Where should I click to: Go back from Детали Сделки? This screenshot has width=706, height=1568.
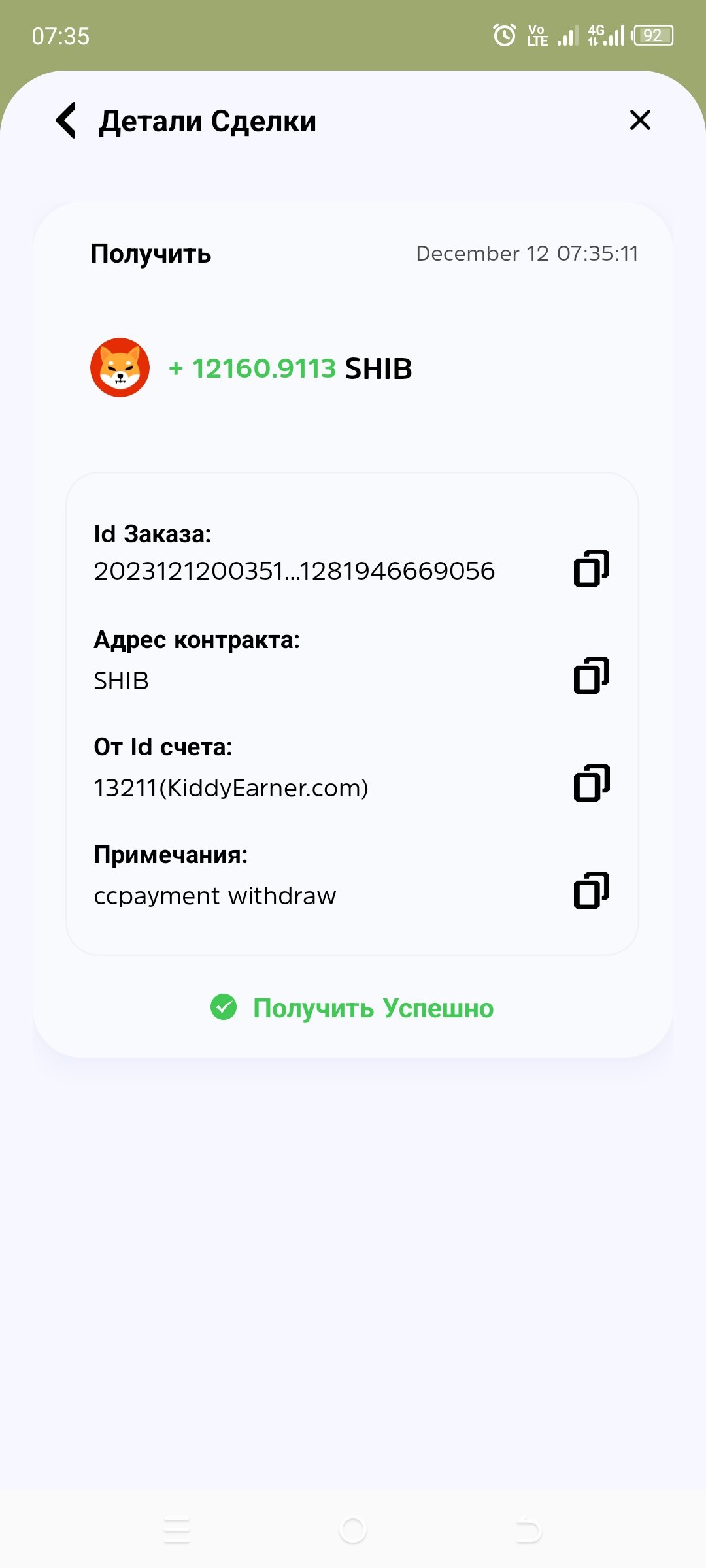pos(66,120)
